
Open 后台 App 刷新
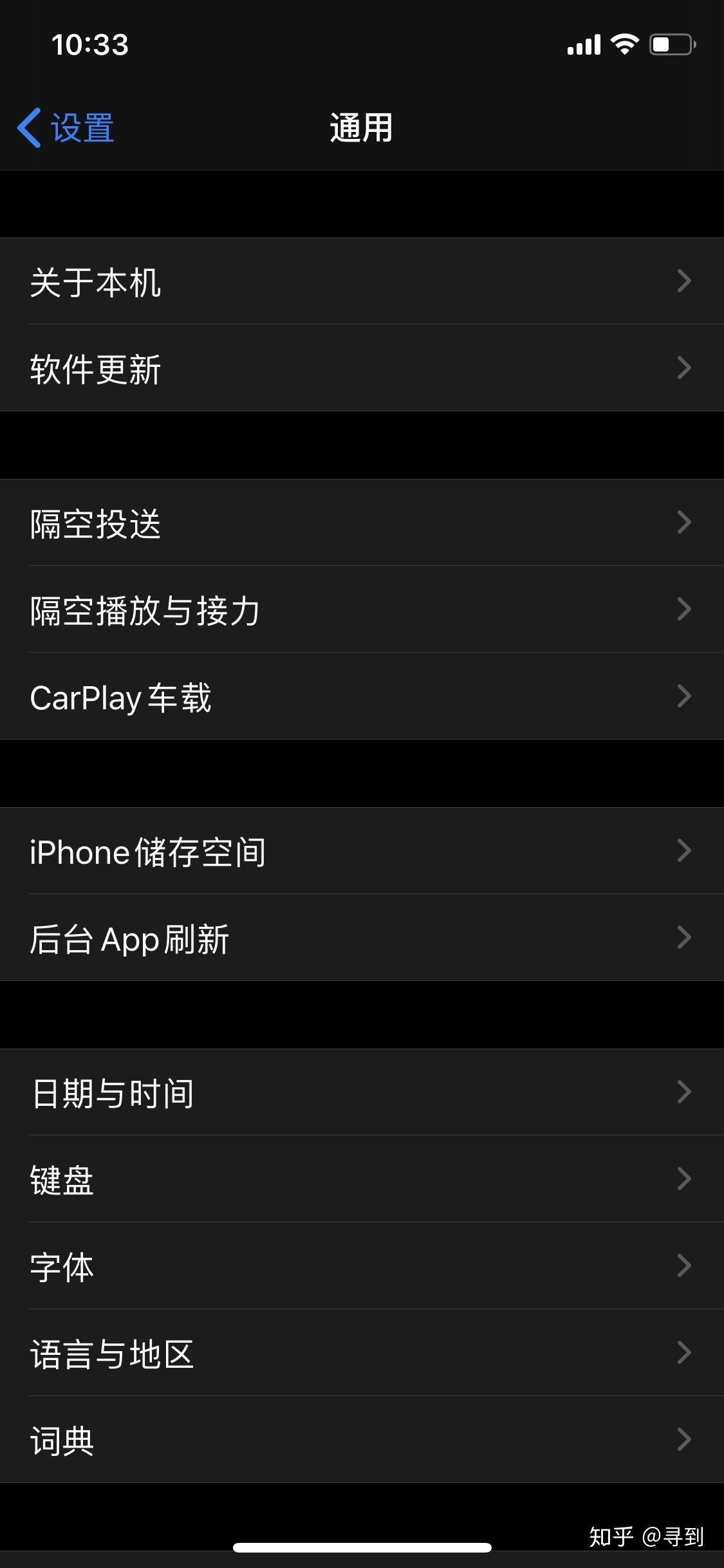tap(362, 938)
